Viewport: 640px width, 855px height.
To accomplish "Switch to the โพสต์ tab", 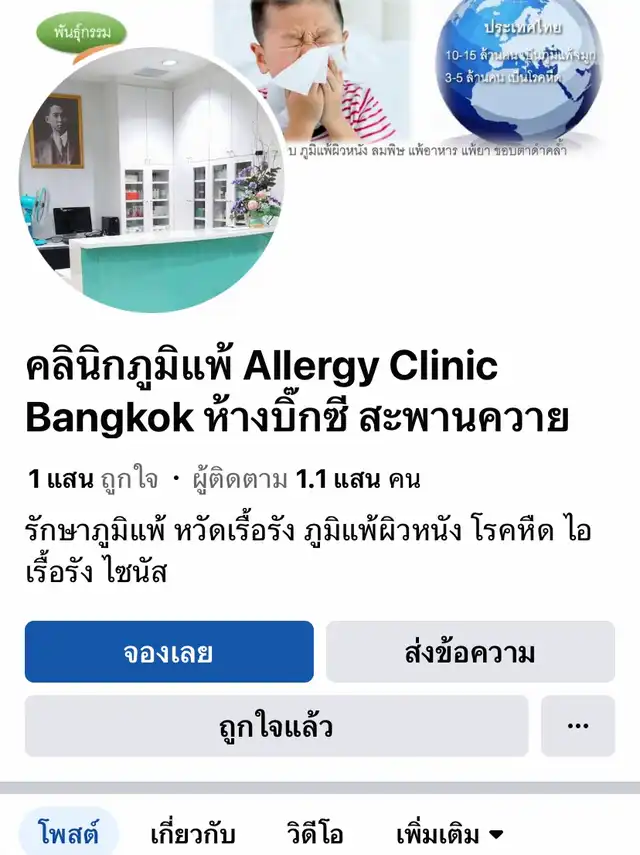I will (x=68, y=832).
